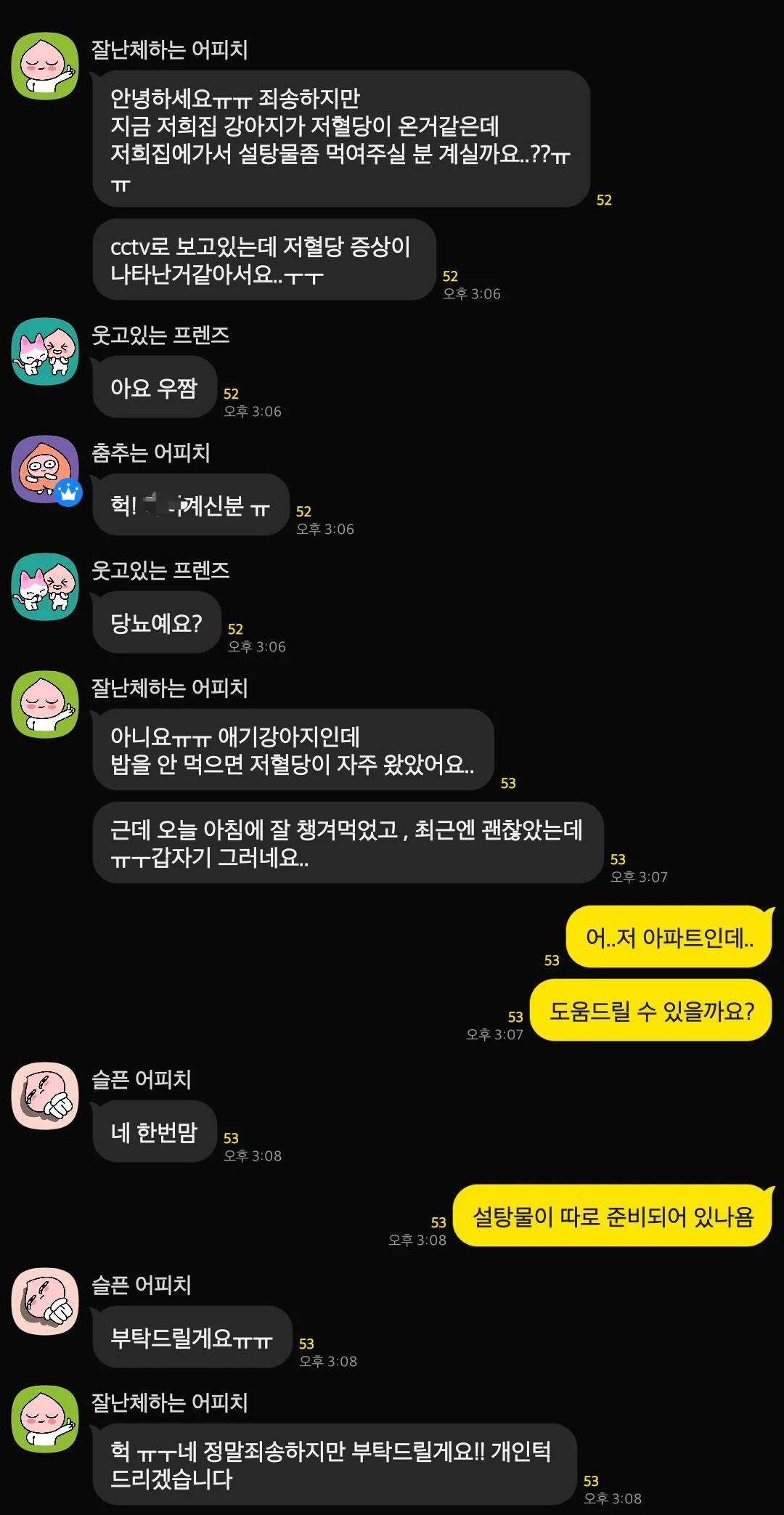View 잘난체하는 어피치 profile by '개인톡 드리겠습니다'
Screen dimensions: 784x1515
coord(45,1419)
